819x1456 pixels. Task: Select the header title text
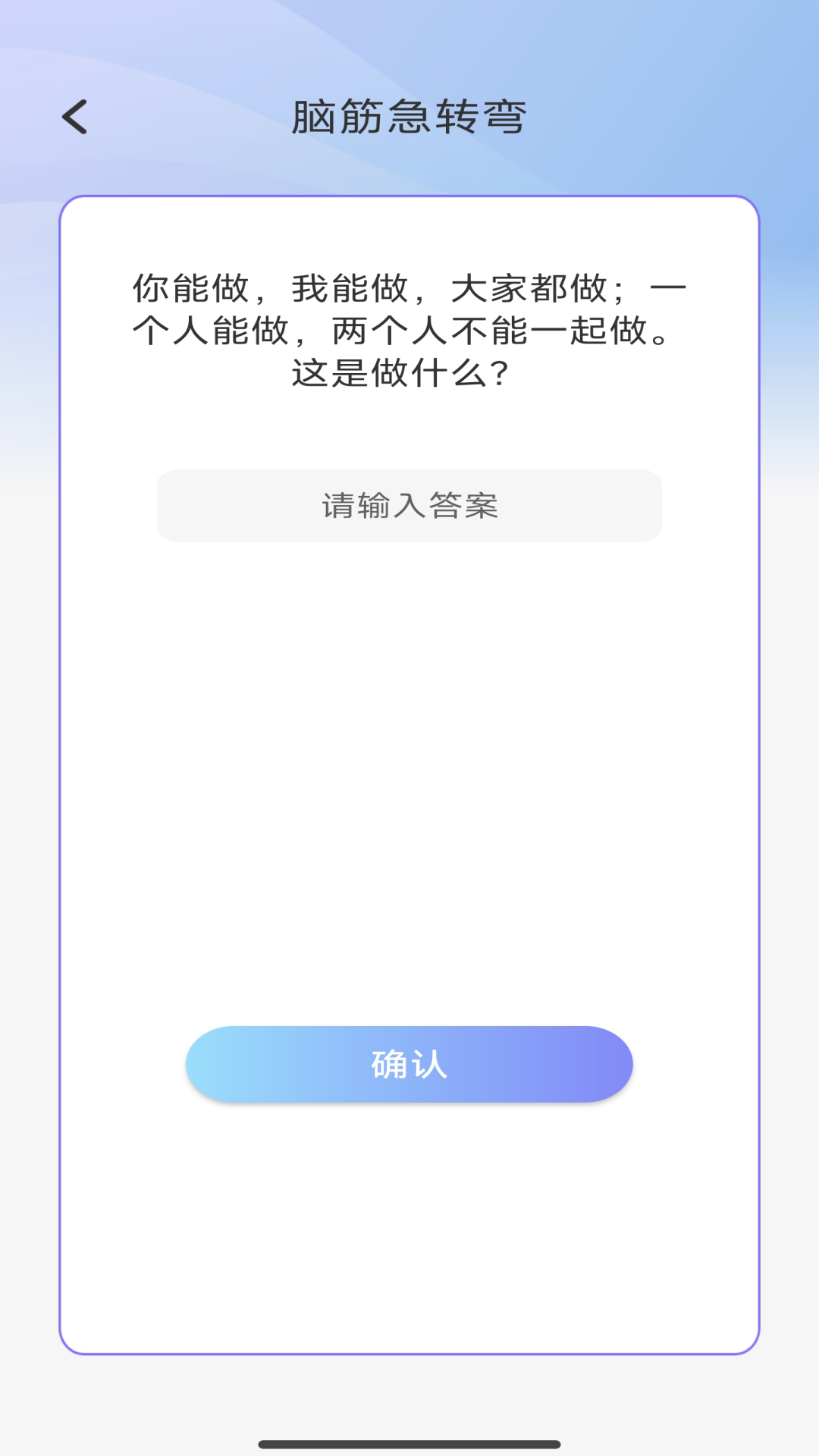[x=409, y=116]
